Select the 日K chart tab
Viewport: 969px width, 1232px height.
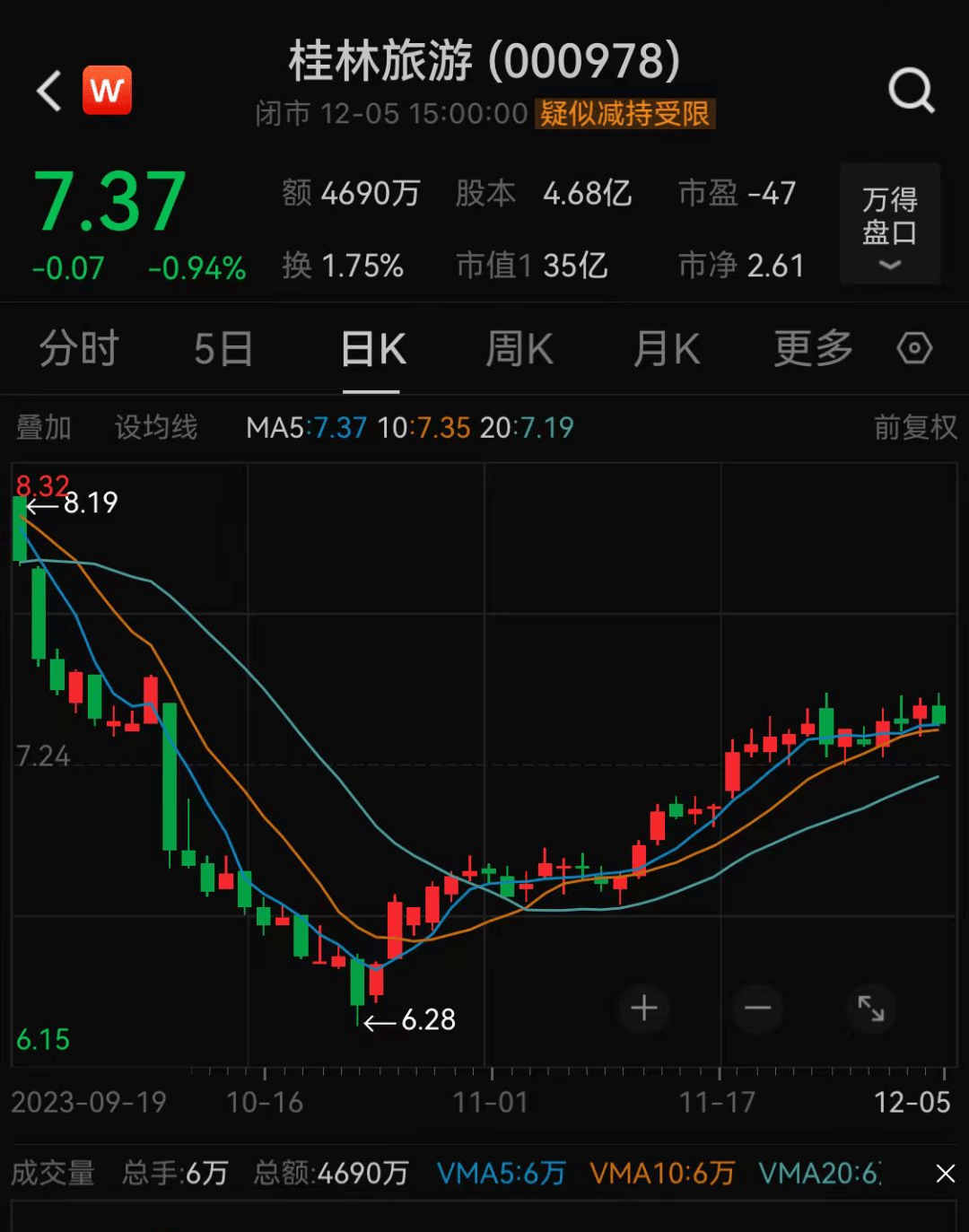coord(372,348)
